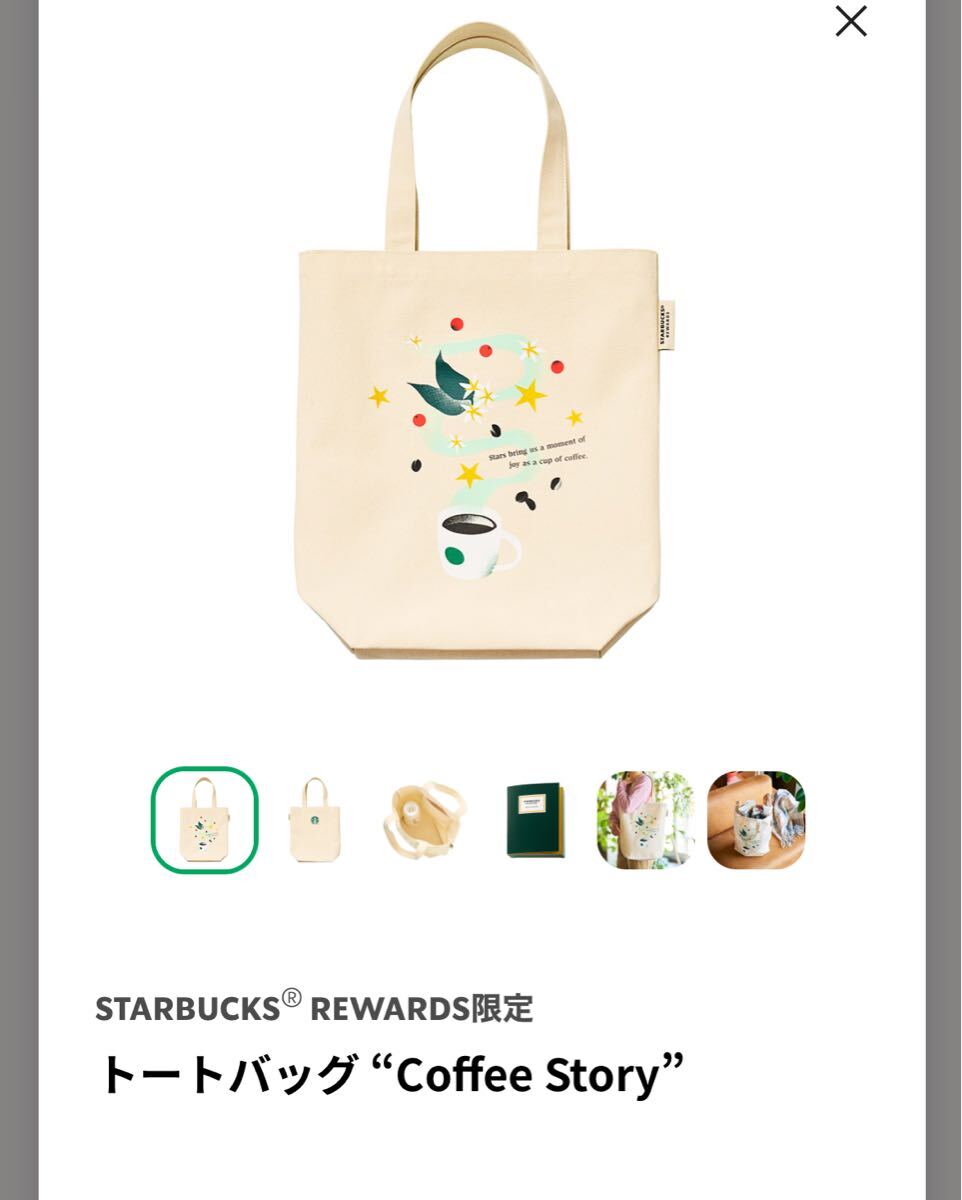Close the product detail overlay
This screenshot has width=962, height=1200.
pos(851,21)
